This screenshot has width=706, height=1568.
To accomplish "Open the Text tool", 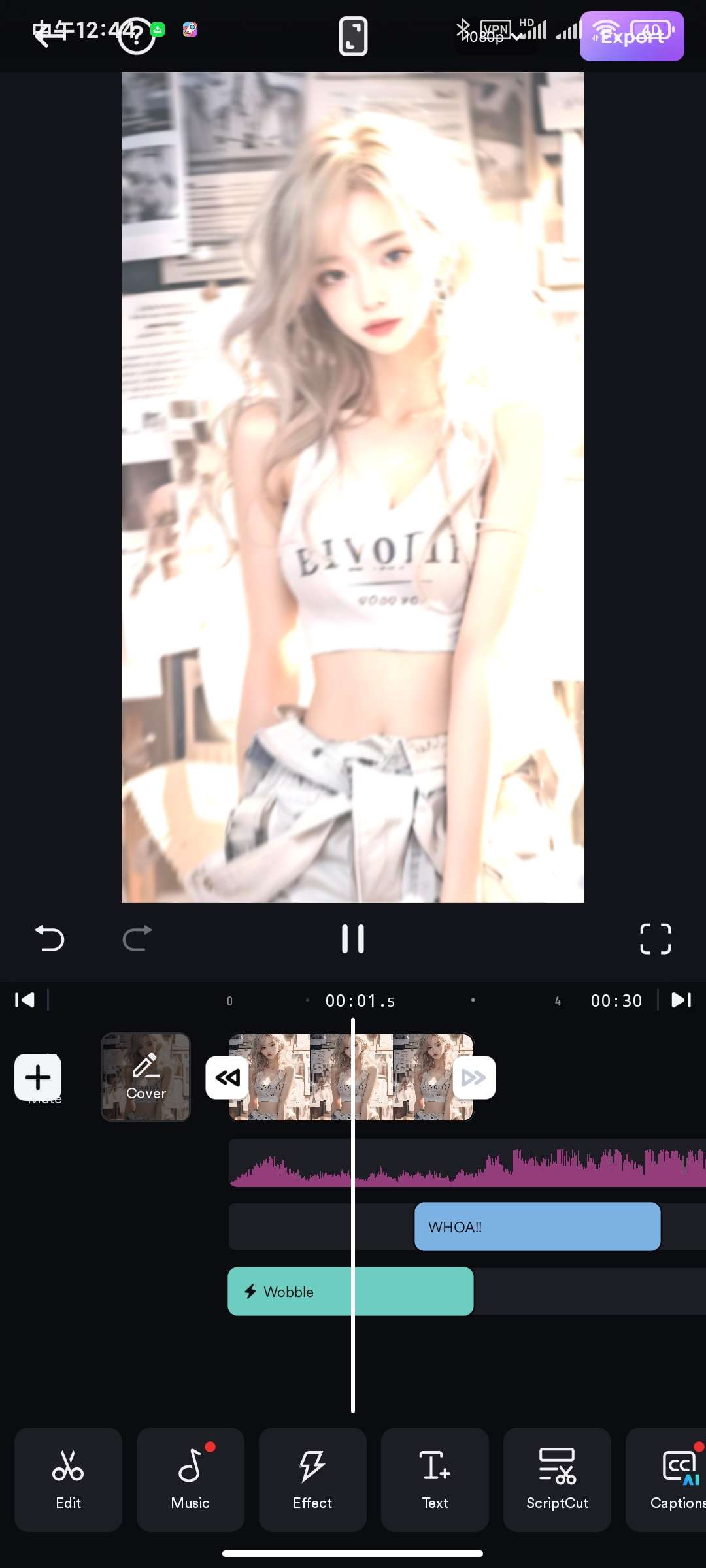I will (435, 1480).
